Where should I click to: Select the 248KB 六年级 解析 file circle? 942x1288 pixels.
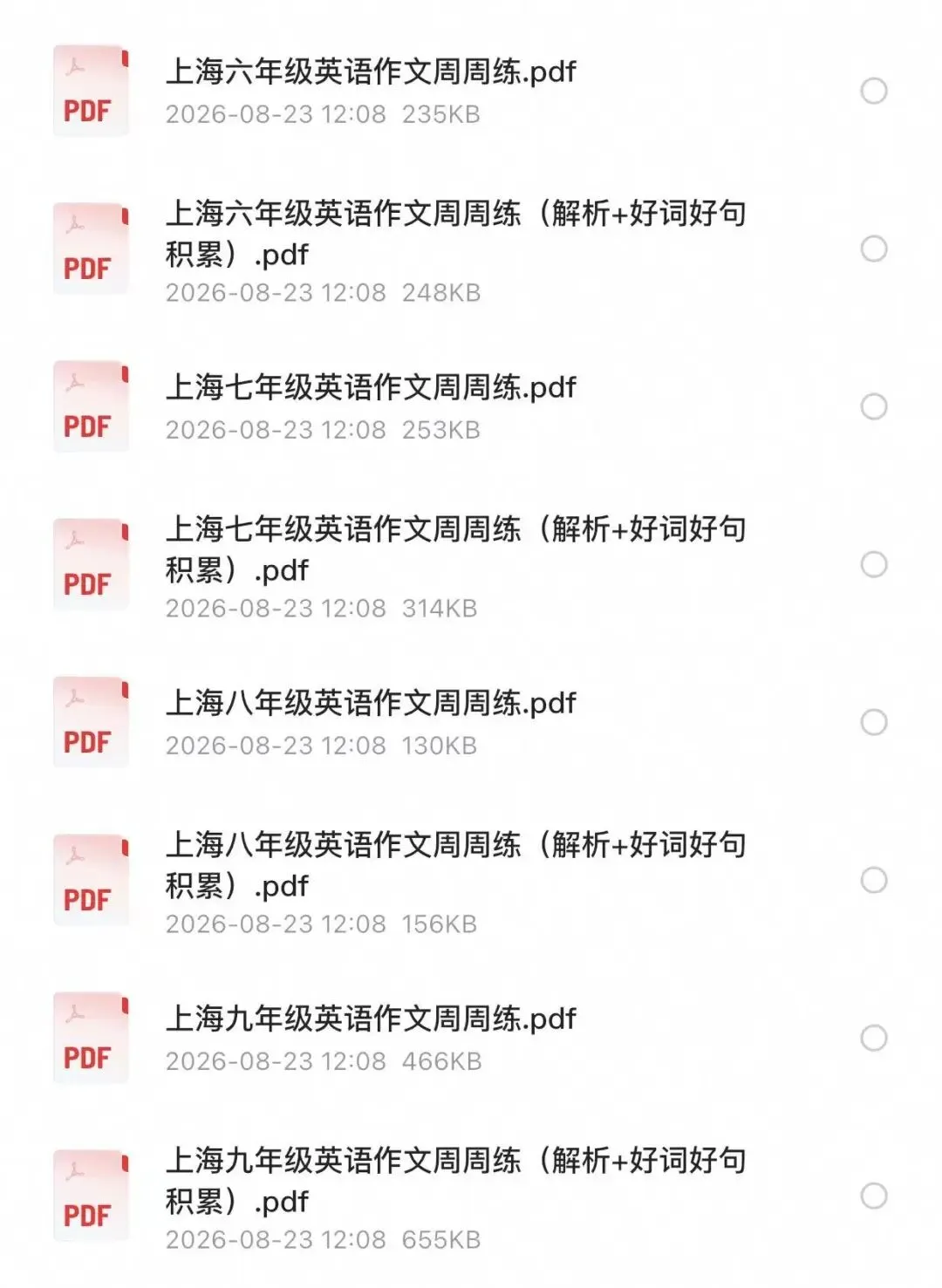click(x=874, y=249)
